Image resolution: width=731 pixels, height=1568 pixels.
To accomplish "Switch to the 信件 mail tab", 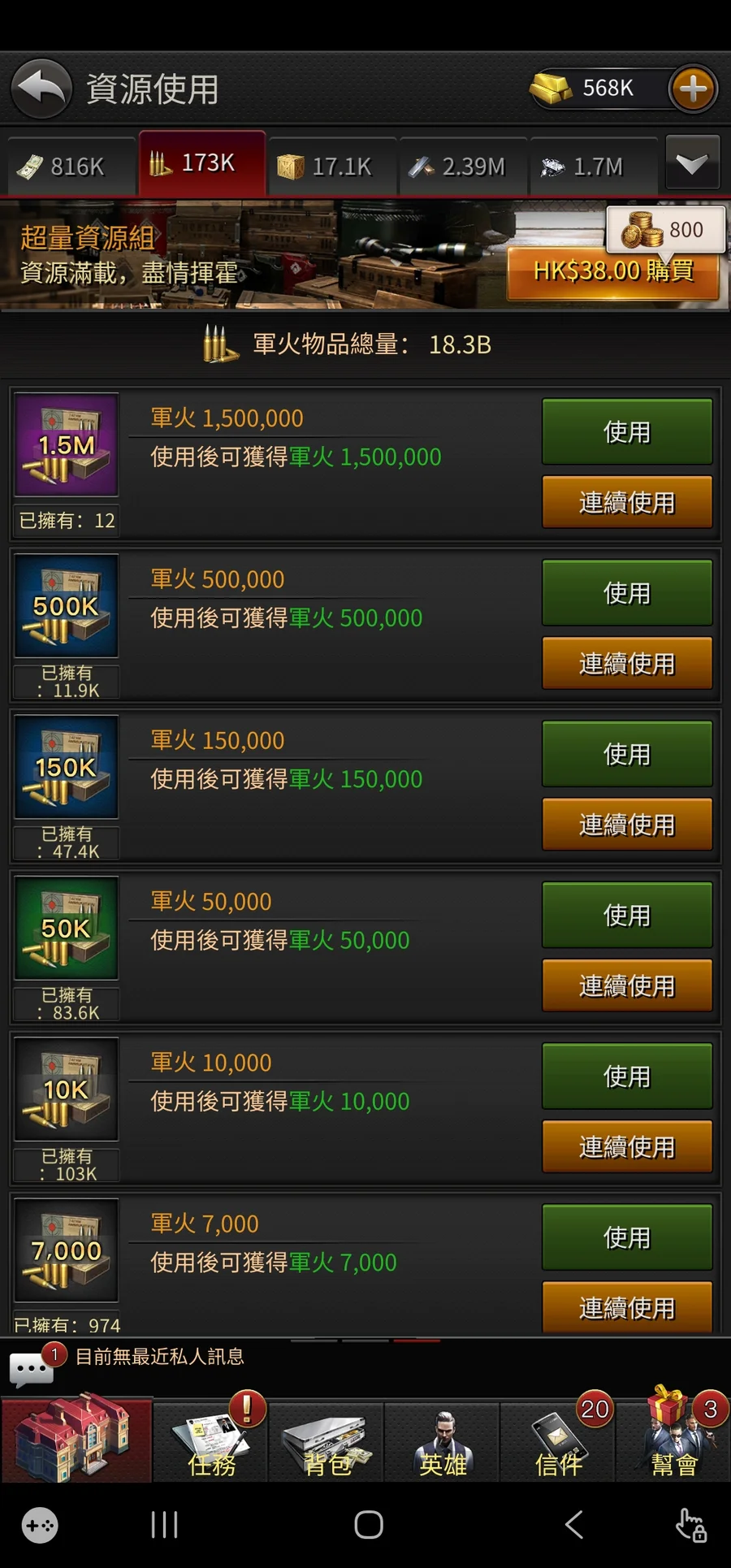I will pos(558,1444).
